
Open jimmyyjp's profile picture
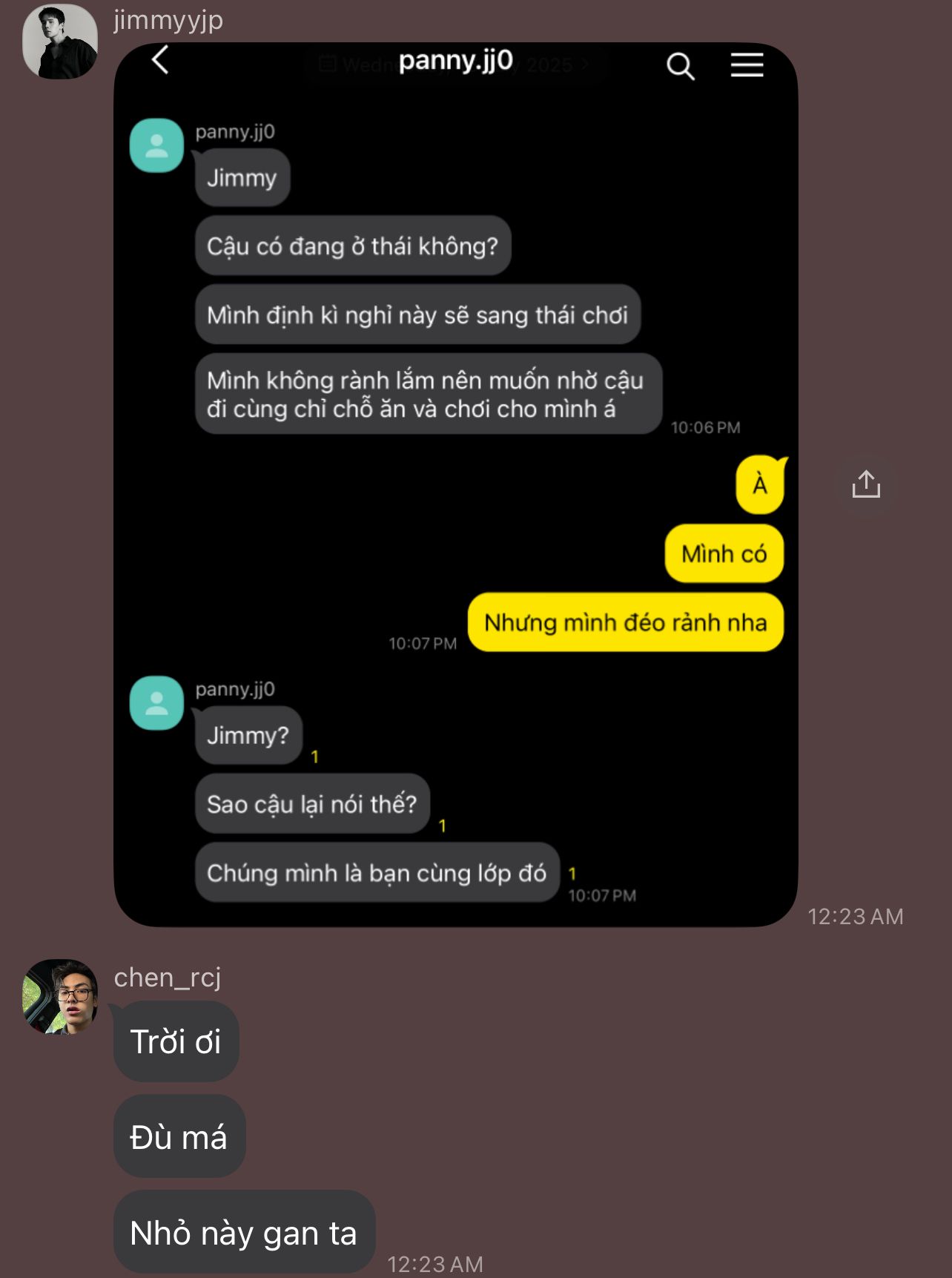60,42
